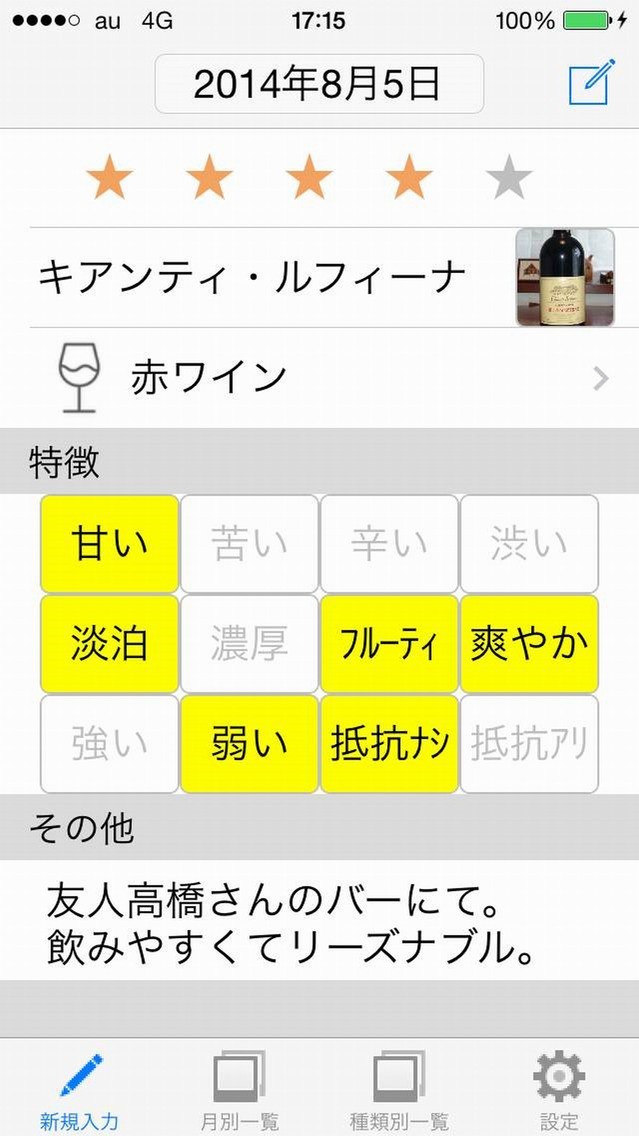The image size is (639, 1136).
Task: Open the edit/compose icon at top right
Action: [591, 83]
